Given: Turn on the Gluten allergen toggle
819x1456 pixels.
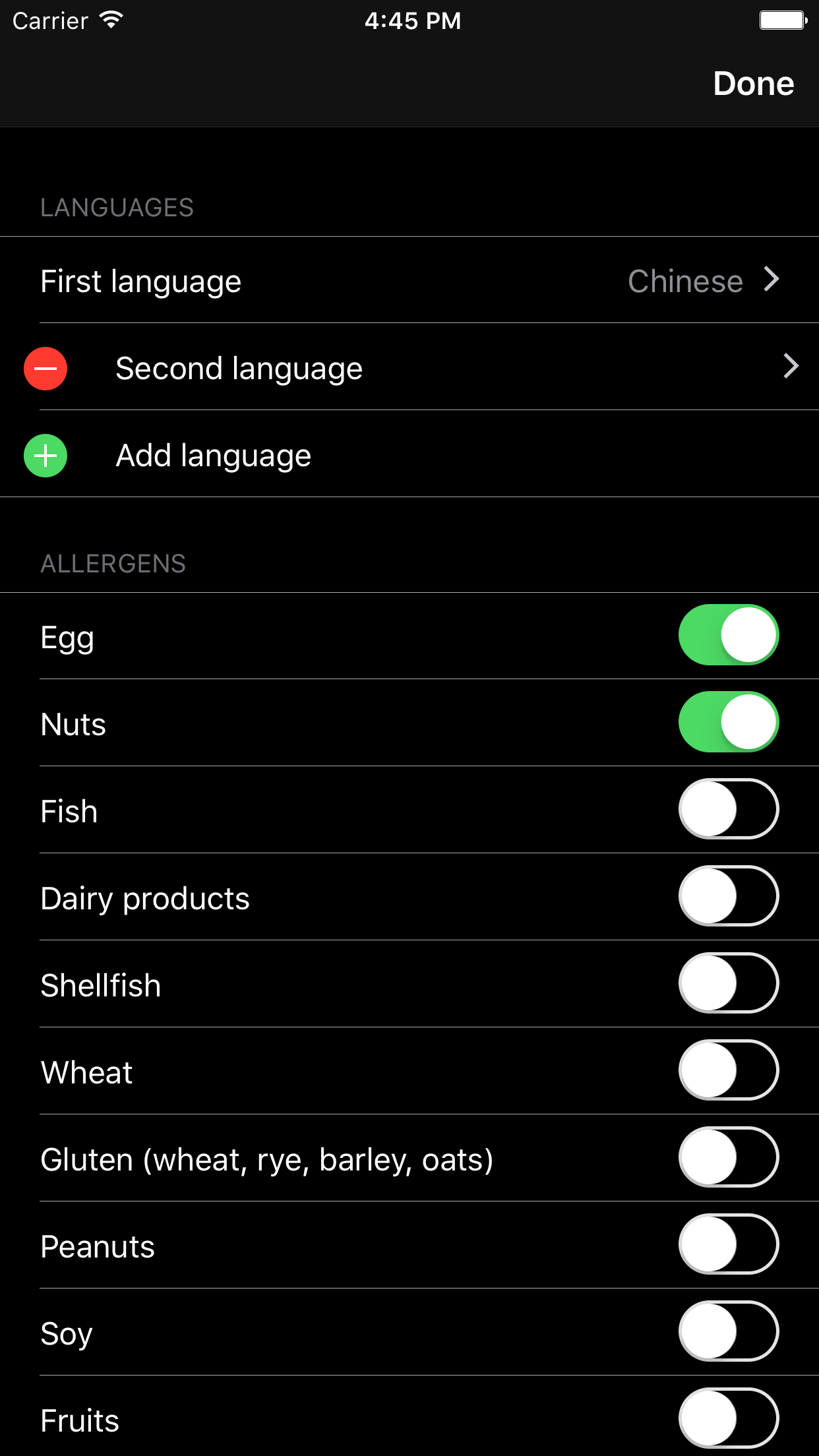Looking at the screenshot, I should tap(729, 1157).
